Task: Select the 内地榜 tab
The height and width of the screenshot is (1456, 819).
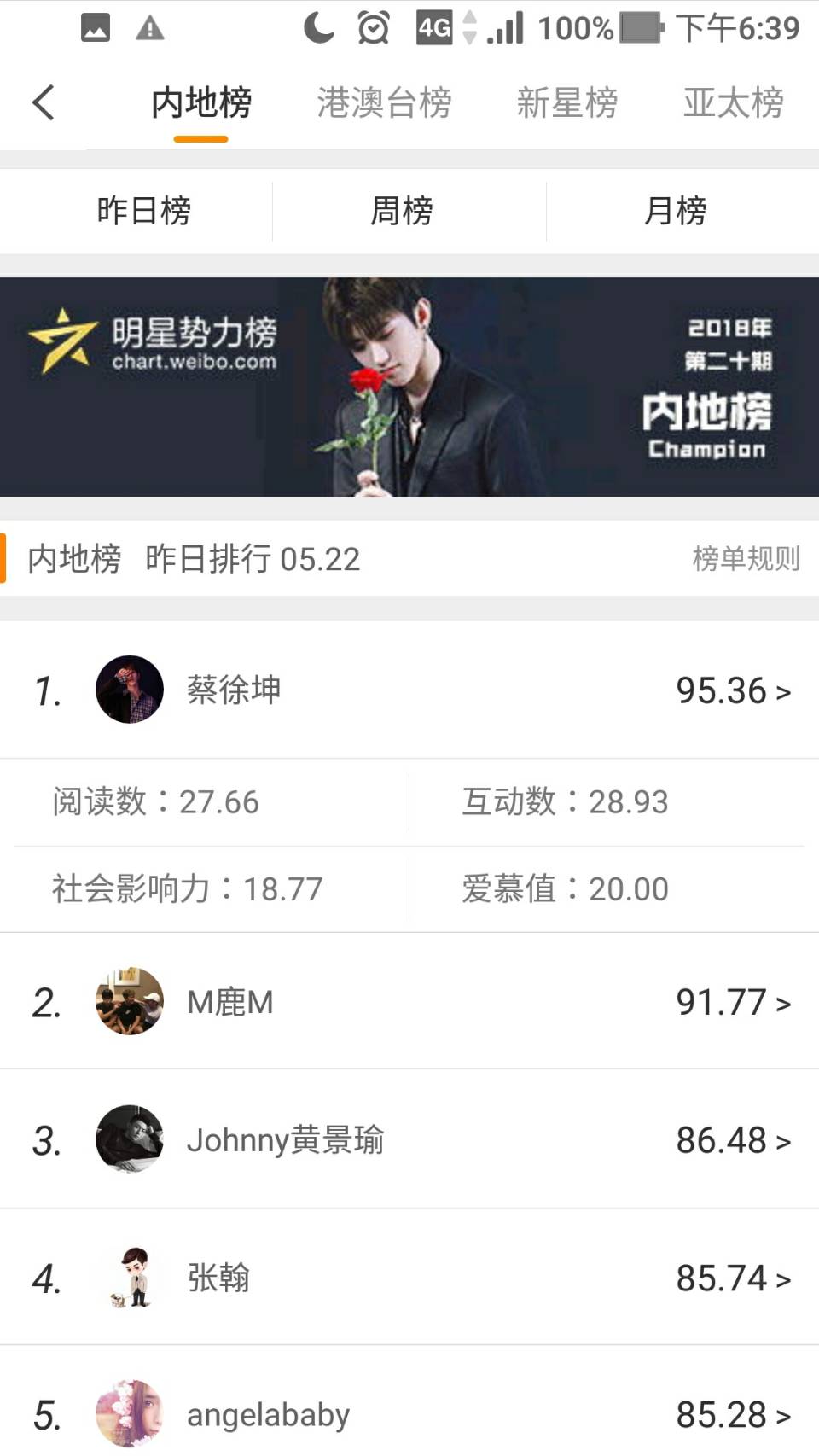Action: coord(201,103)
